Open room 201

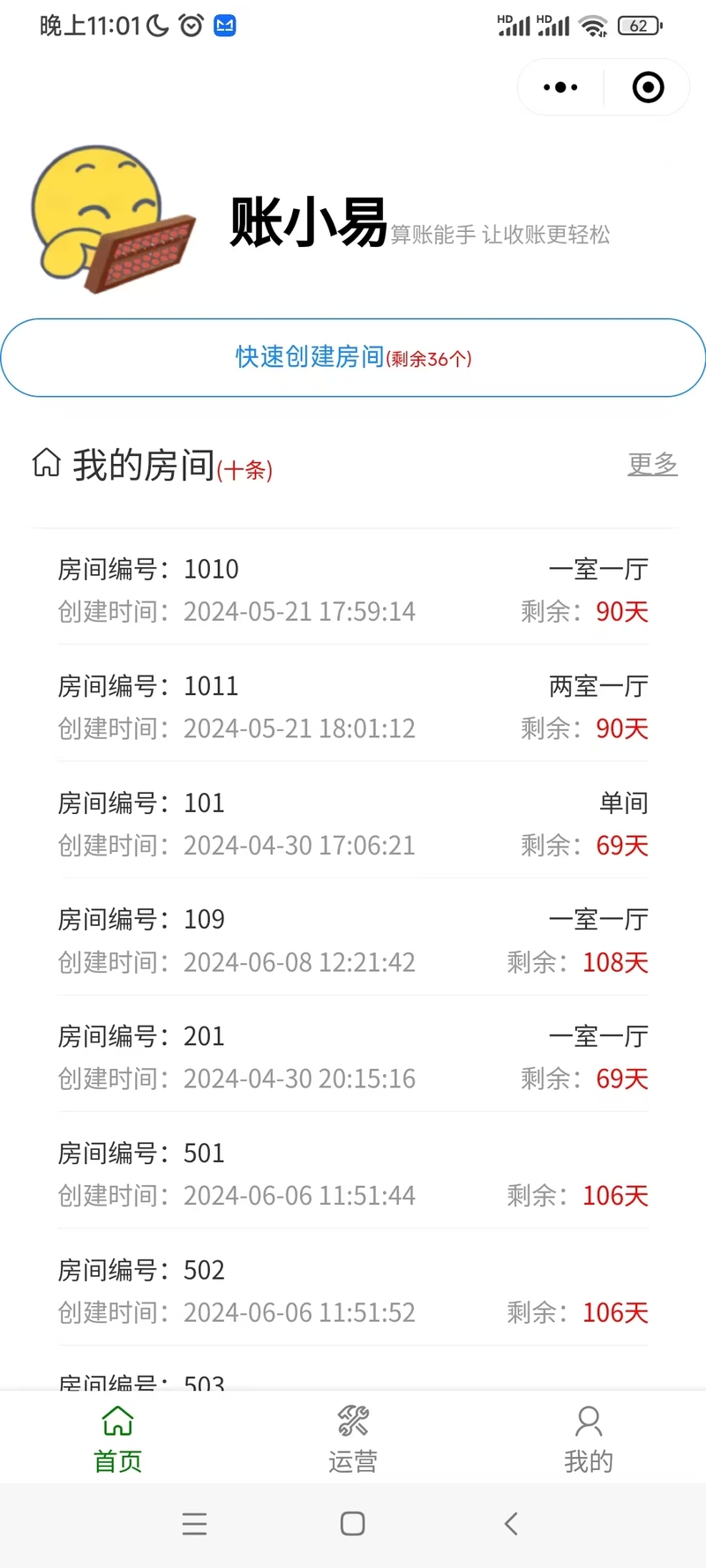tap(353, 1057)
